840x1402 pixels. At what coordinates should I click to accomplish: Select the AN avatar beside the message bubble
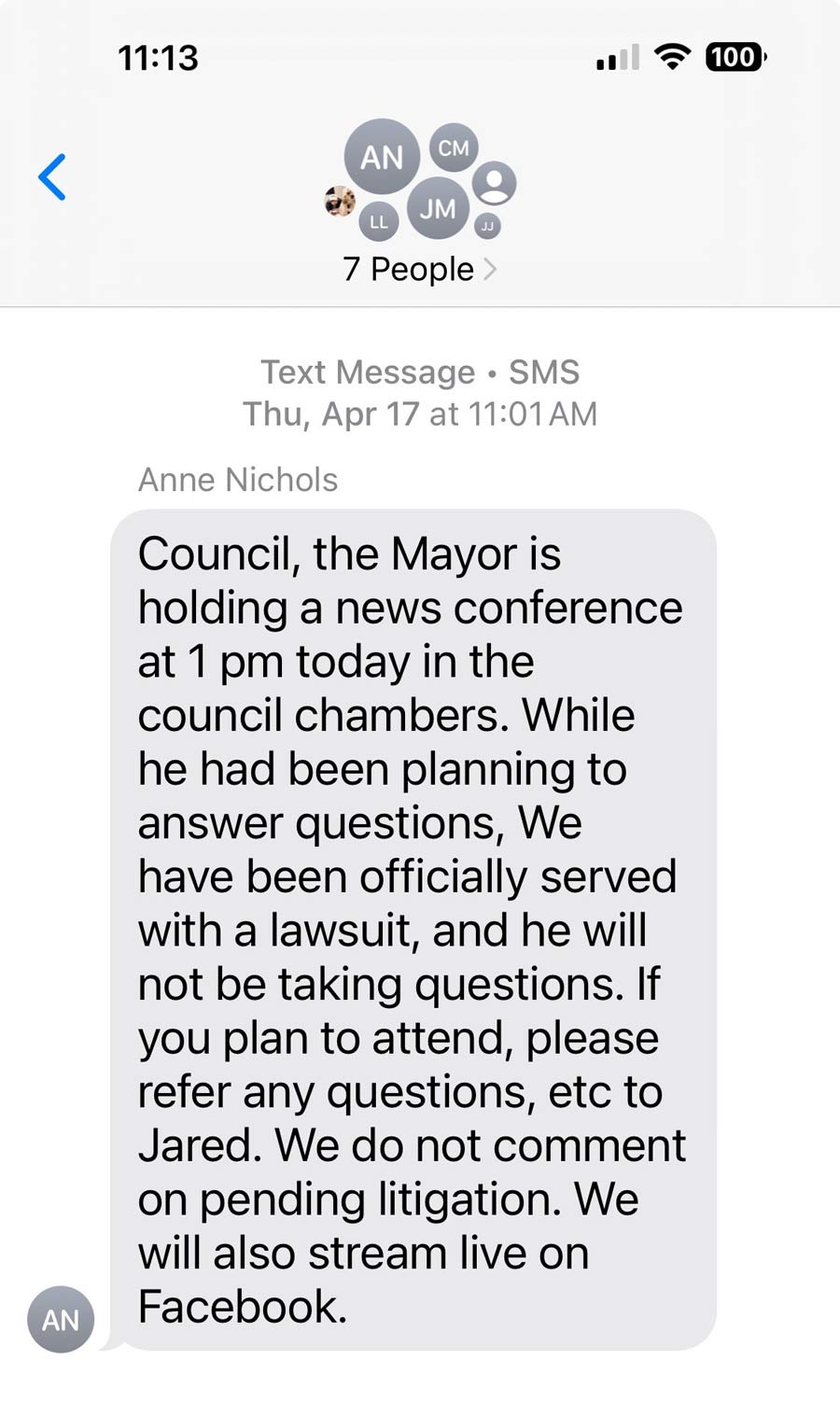coord(60,1319)
